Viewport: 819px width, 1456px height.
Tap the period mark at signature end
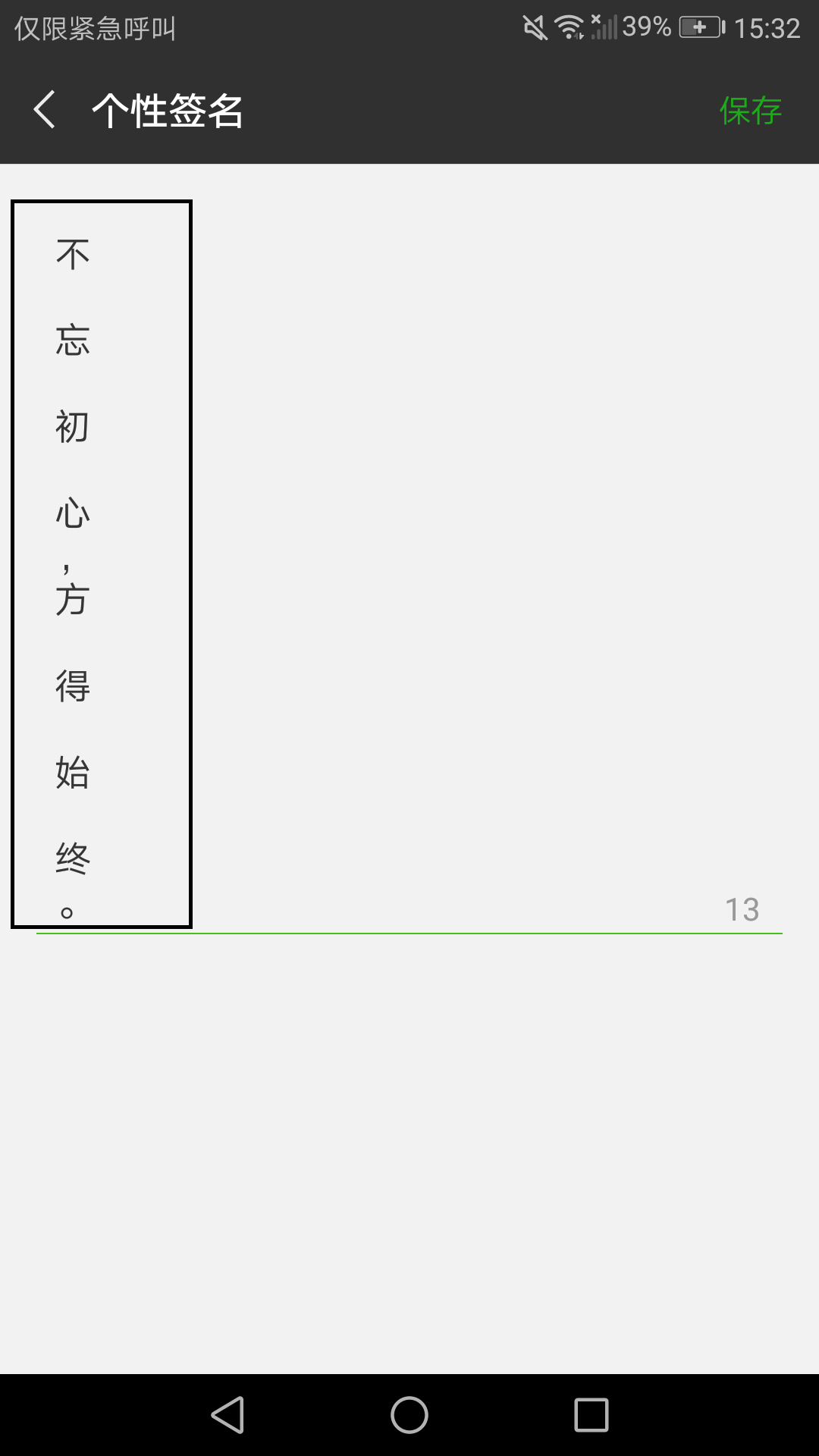[69, 912]
